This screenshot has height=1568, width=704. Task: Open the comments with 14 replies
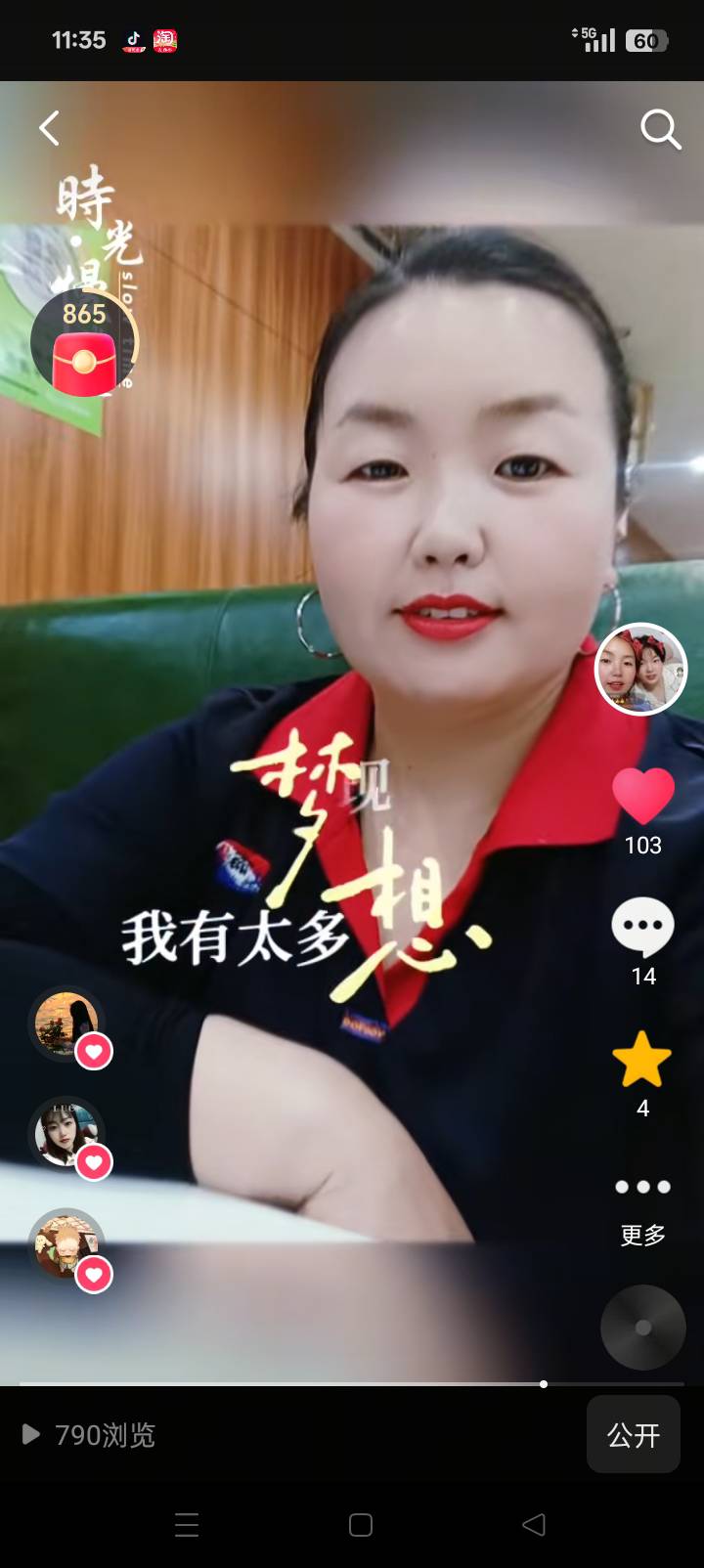642,927
